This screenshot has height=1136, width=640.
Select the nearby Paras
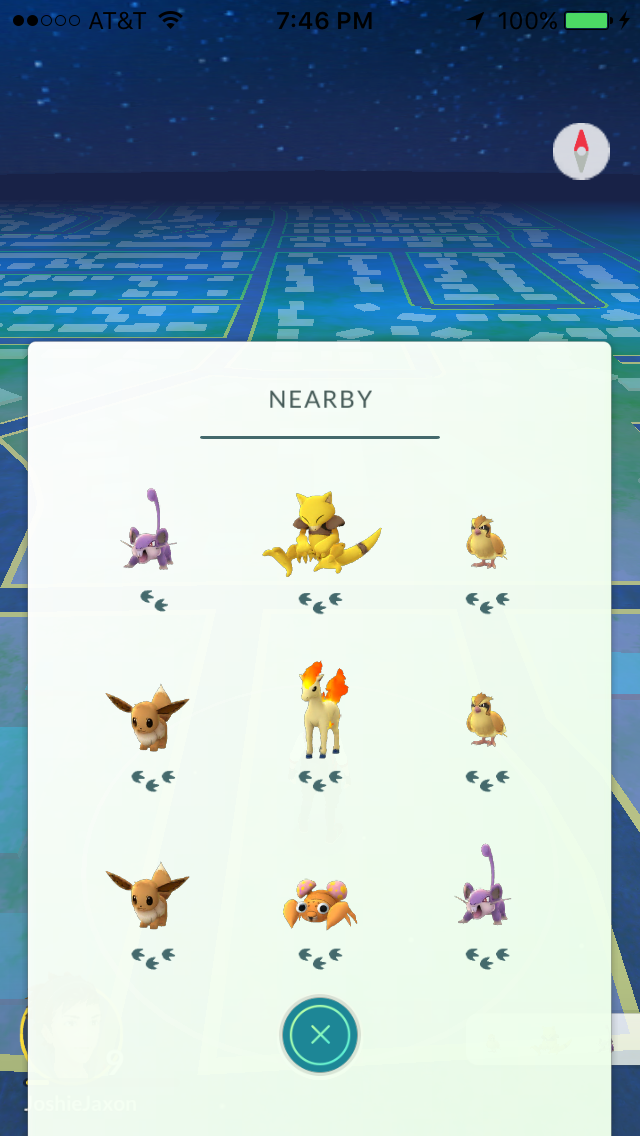pyautogui.click(x=320, y=902)
